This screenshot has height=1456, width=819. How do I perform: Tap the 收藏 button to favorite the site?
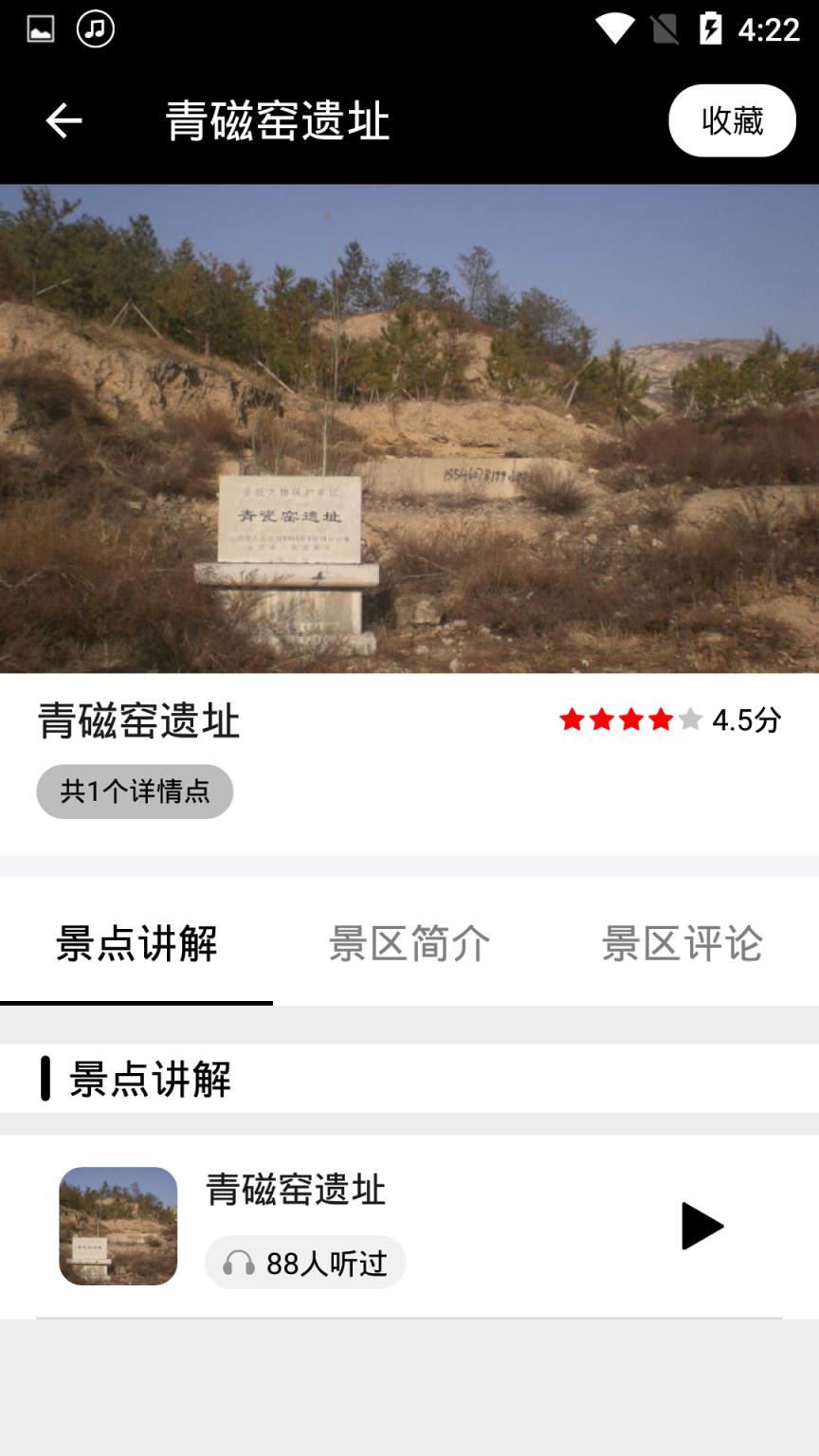732,119
